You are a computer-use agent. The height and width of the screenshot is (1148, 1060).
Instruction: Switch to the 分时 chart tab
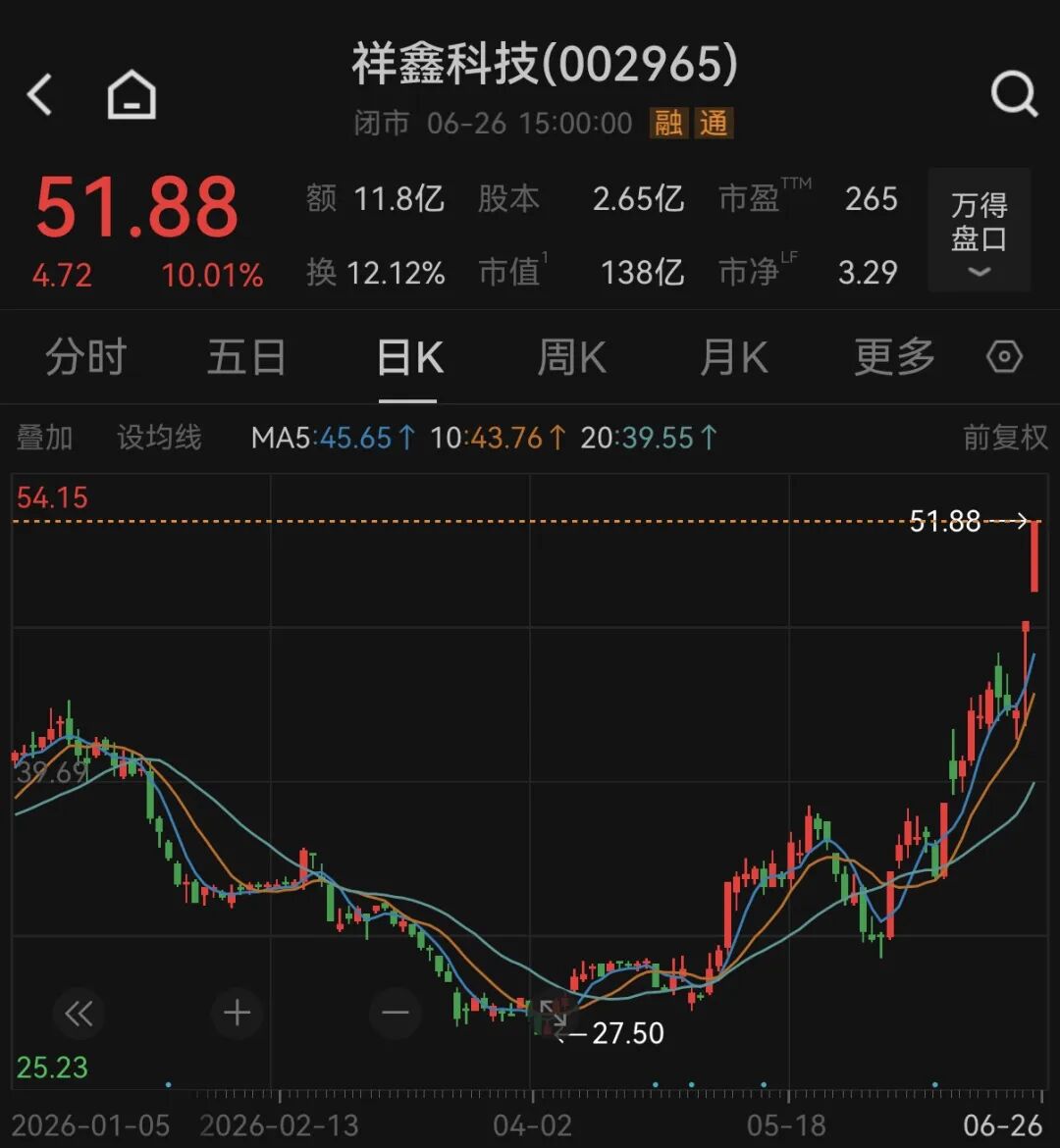85,357
